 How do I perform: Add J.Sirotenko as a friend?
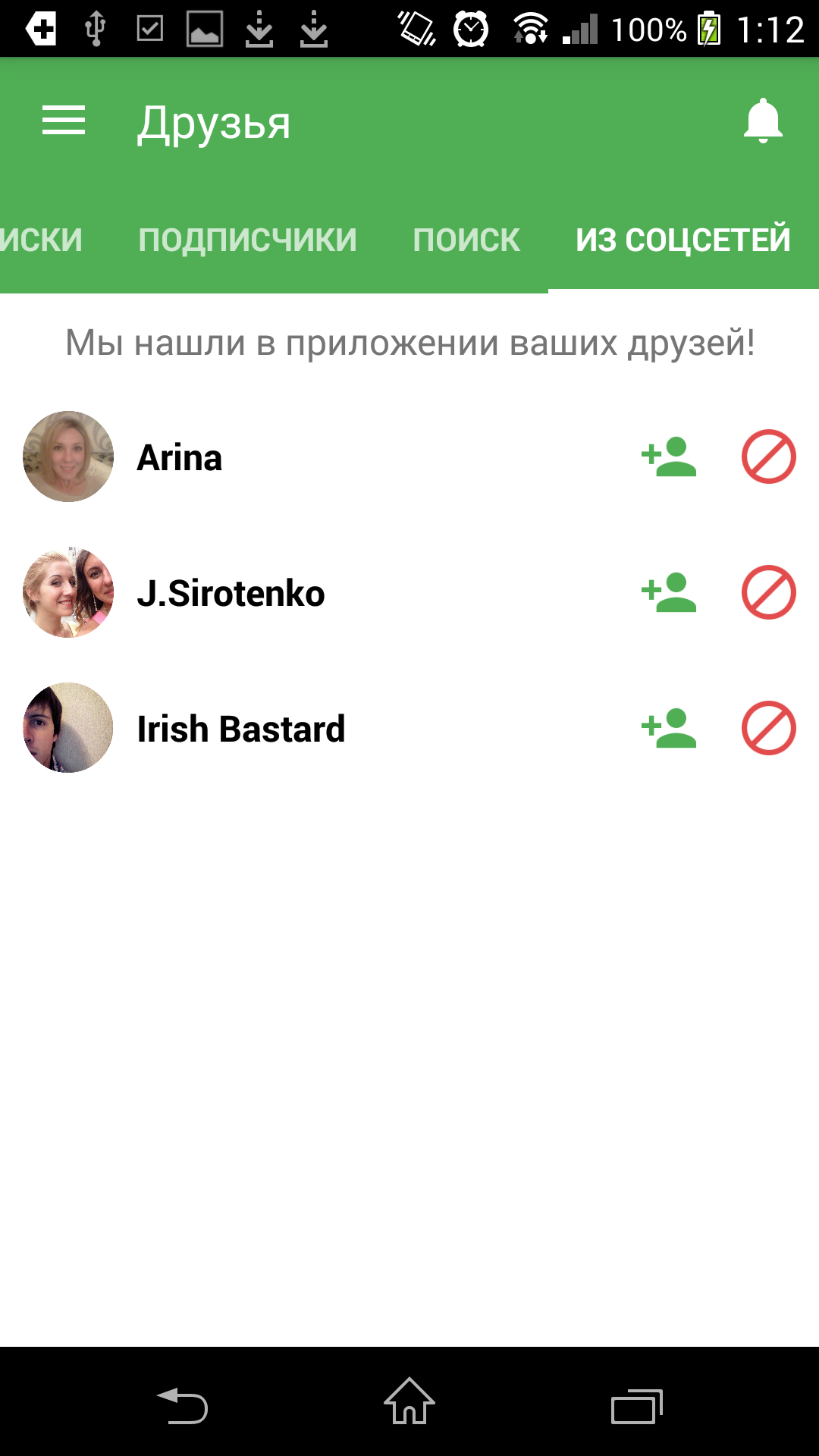click(x=669, y=592)
